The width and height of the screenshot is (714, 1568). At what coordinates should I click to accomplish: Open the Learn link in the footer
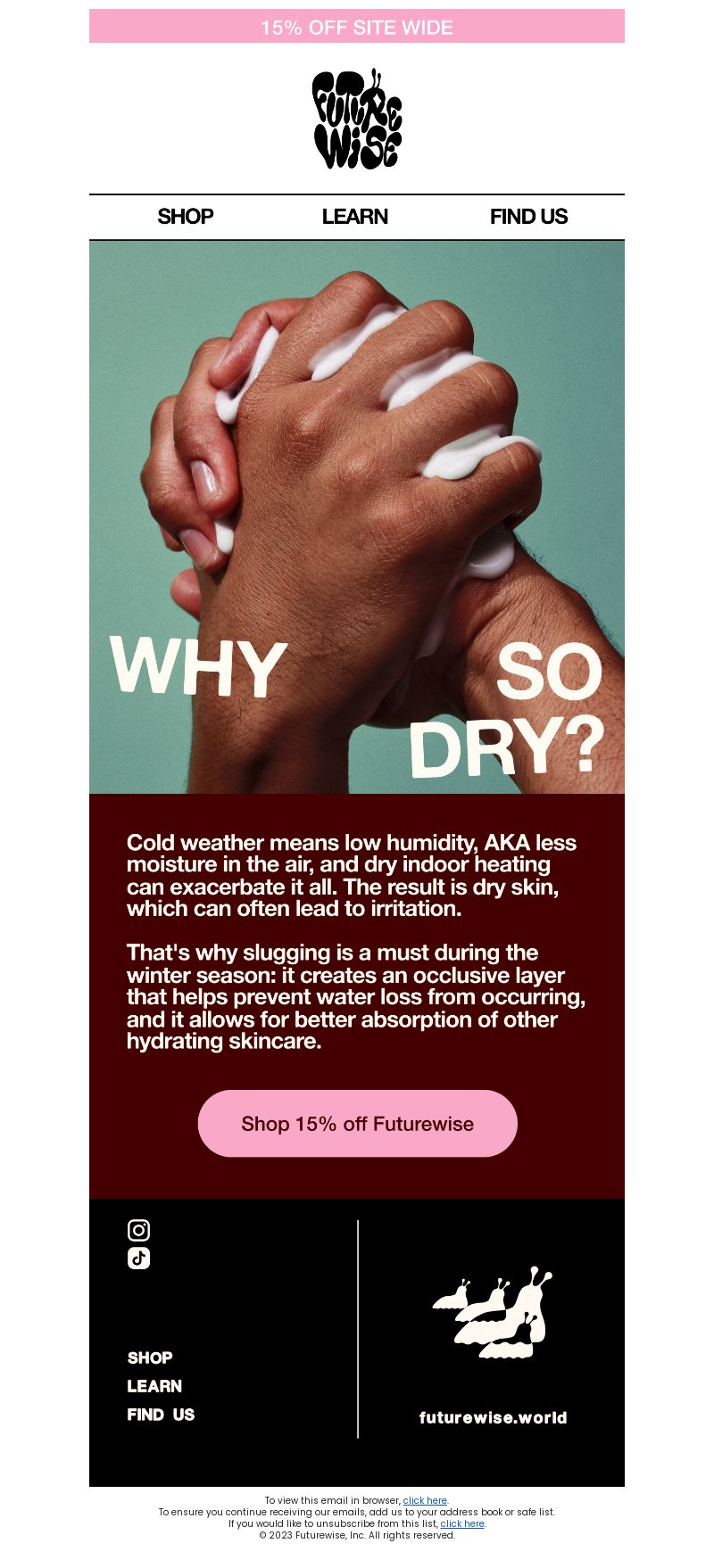[x=154, y=1386]
